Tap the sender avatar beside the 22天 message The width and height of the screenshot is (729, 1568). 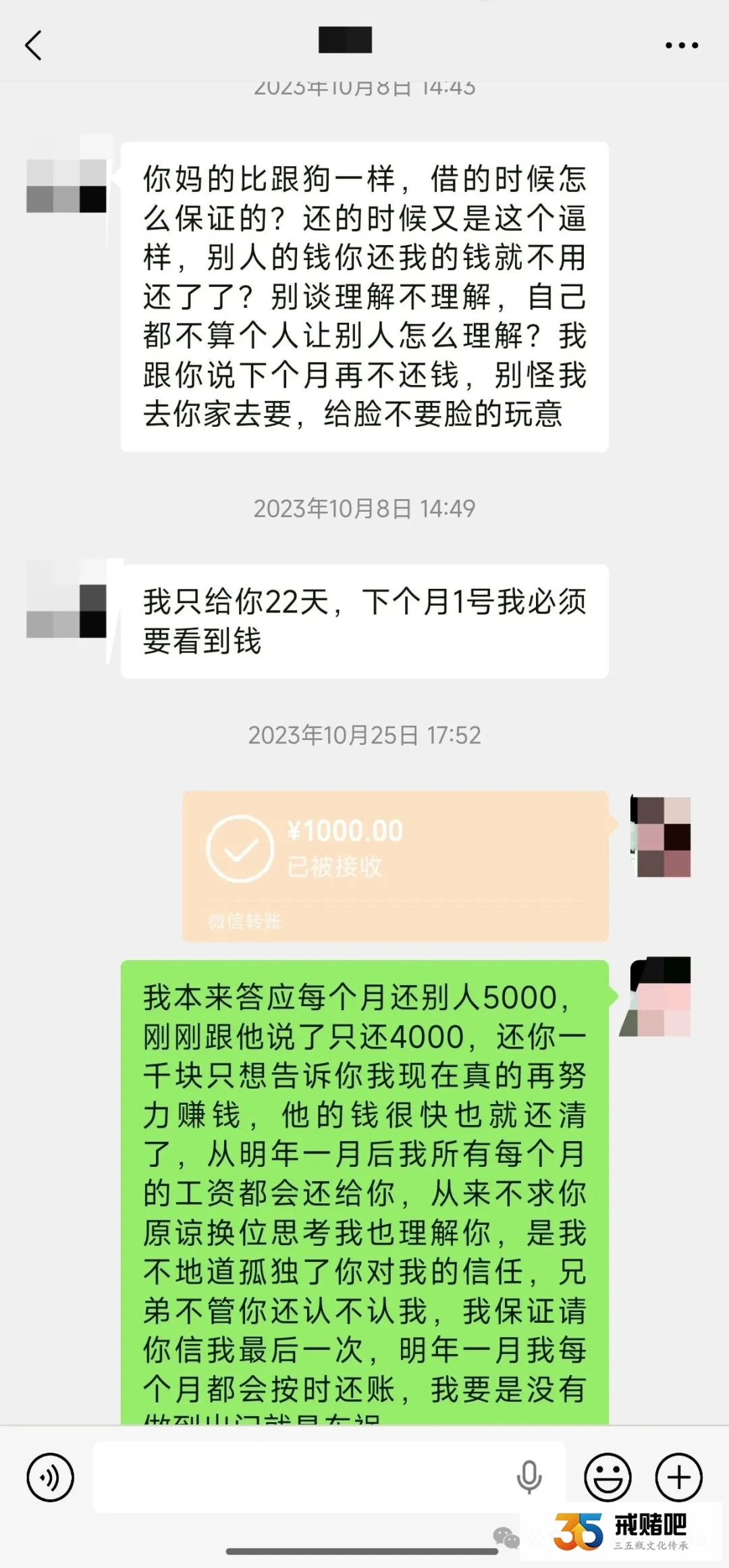[66, 598]
